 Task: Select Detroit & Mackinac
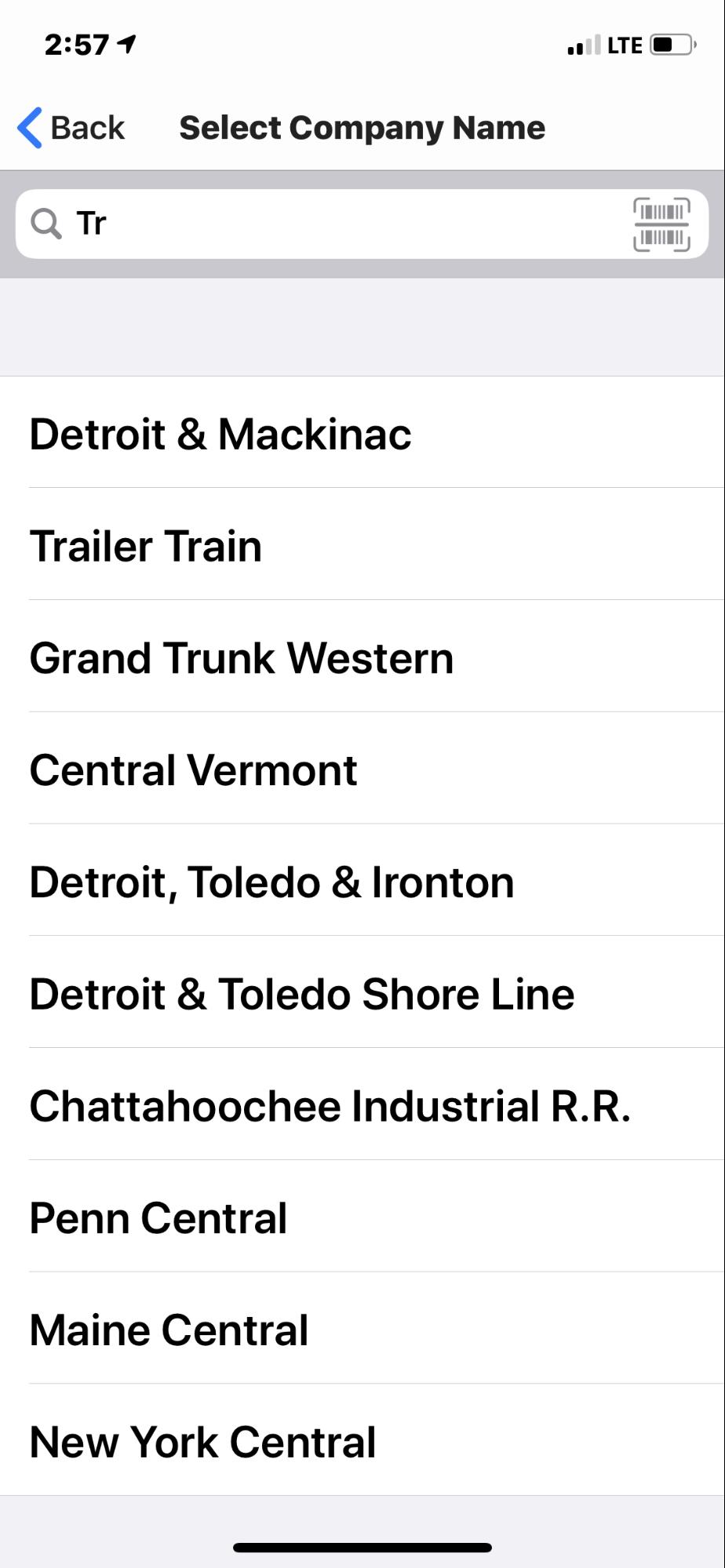(362, 432)
